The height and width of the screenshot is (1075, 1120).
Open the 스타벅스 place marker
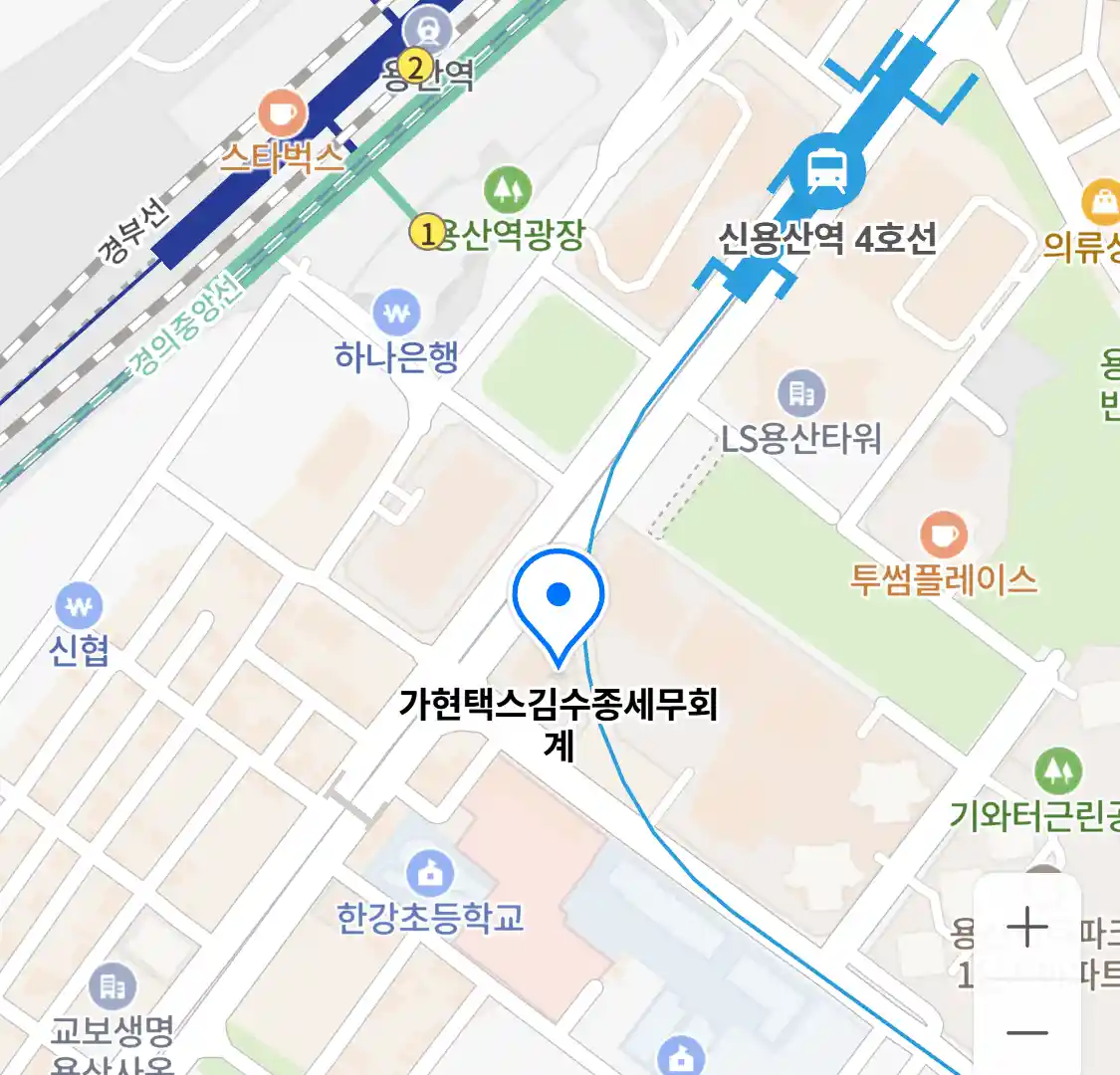pyautogui.click(x=282, y=115)
